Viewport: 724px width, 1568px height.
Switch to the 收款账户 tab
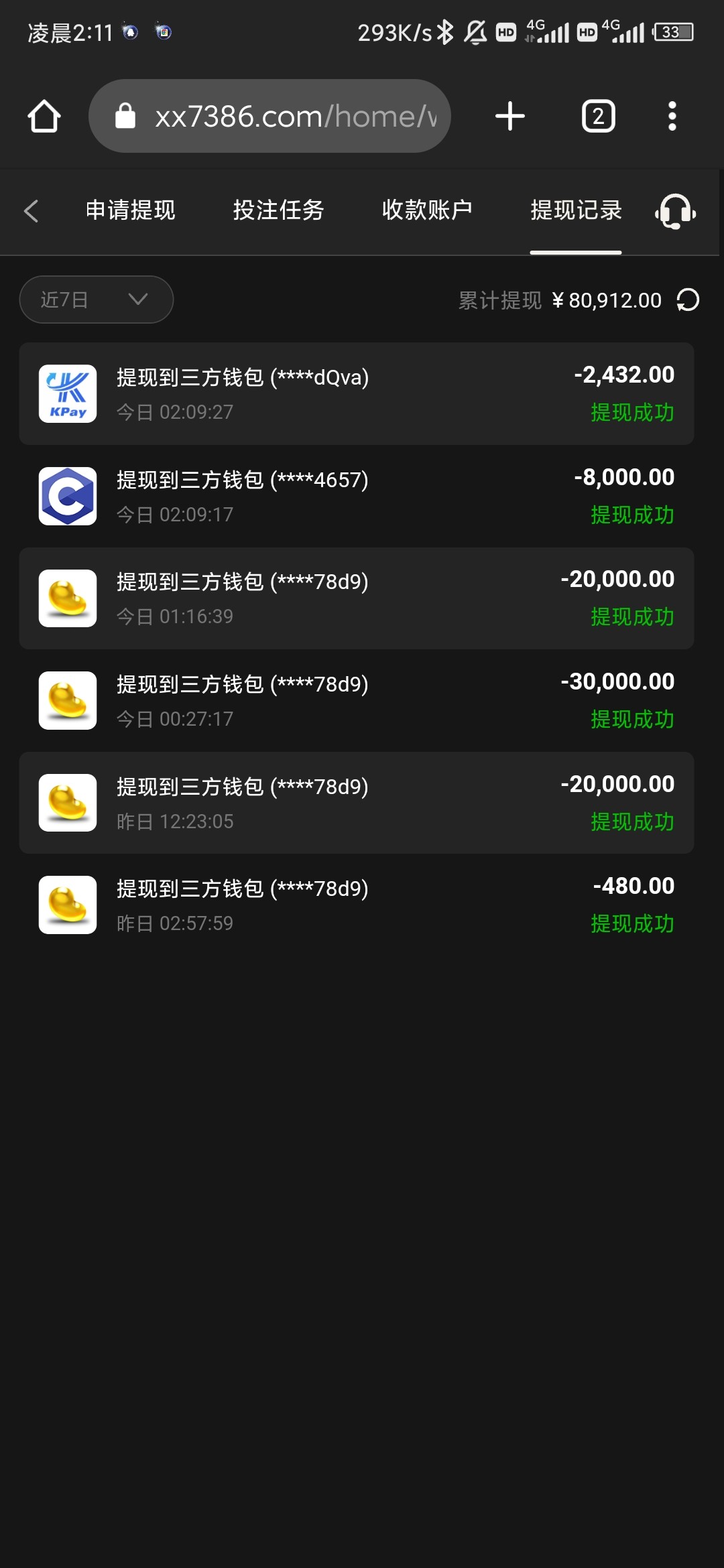[427, 210]
